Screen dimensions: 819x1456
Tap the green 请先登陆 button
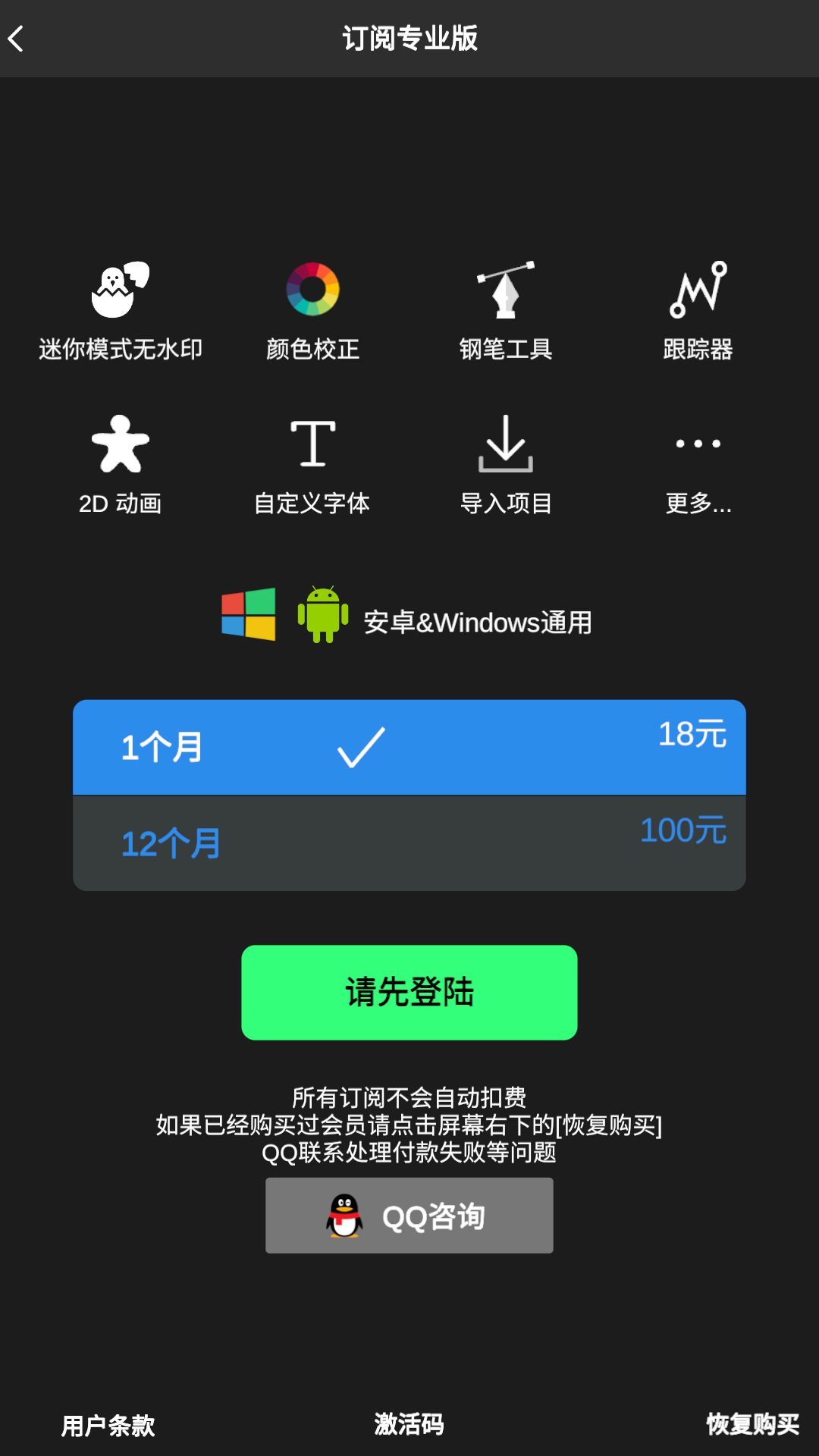click(409, 992)
